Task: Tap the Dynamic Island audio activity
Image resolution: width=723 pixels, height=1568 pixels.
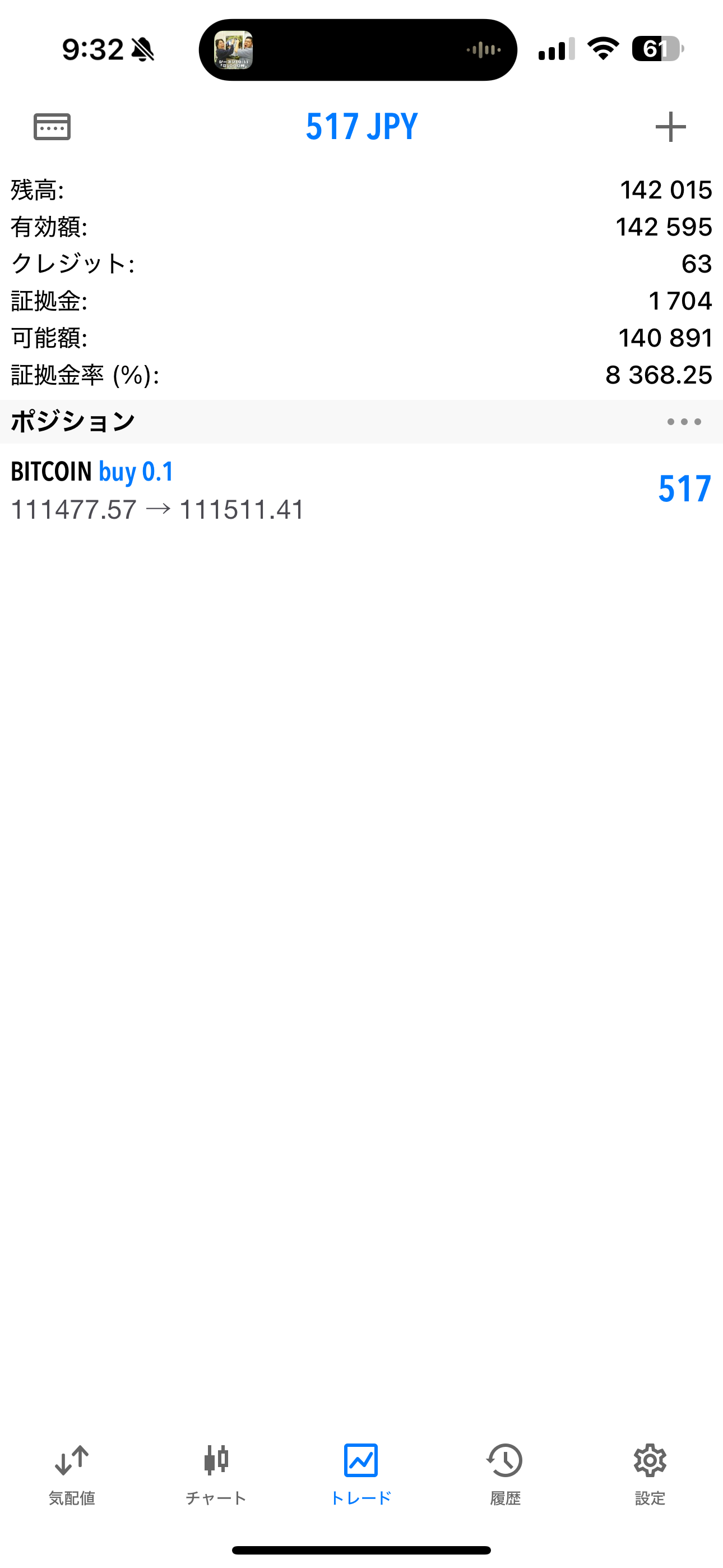Action: coord(358,50)
